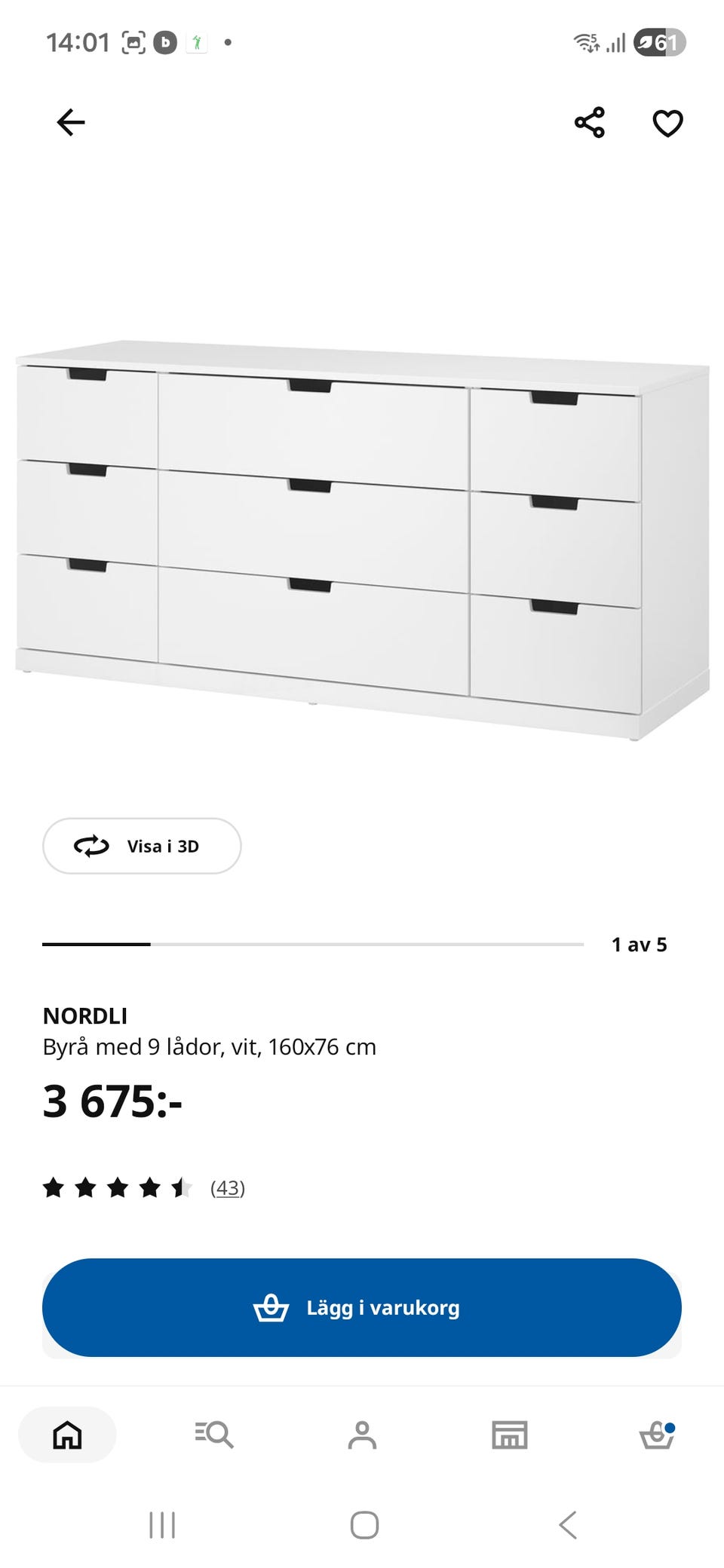The image size is (724, 1568).
Task: Tap Visa i 3D button
Action: tap(142, 846)
